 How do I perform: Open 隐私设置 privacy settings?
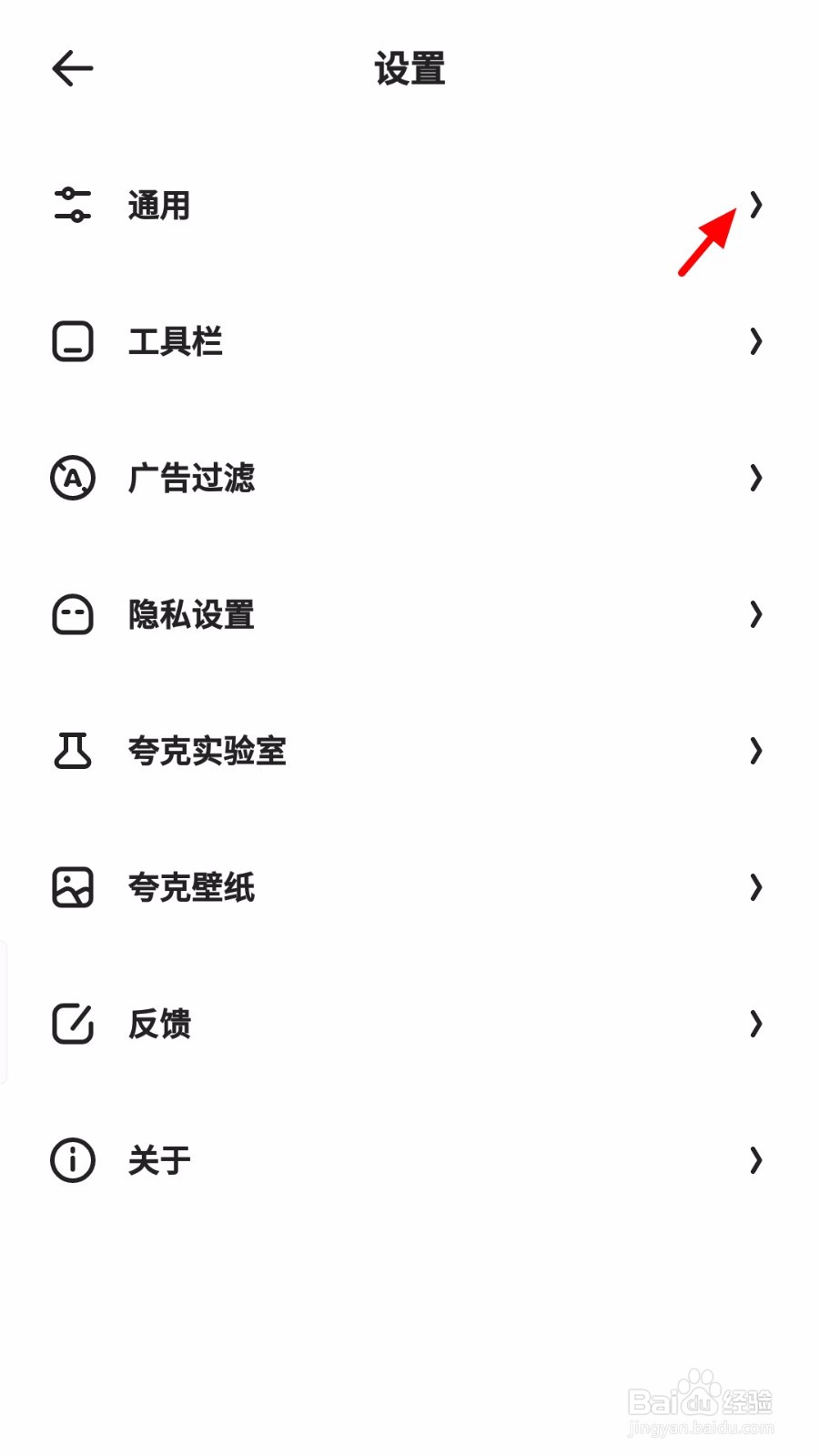coord(409,614)
